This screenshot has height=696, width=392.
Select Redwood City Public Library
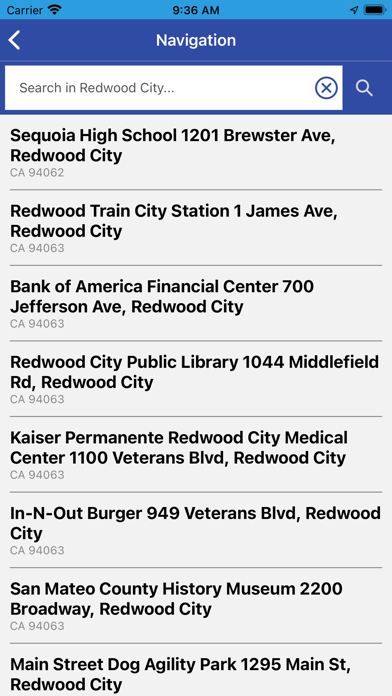(x=196, y=379)
